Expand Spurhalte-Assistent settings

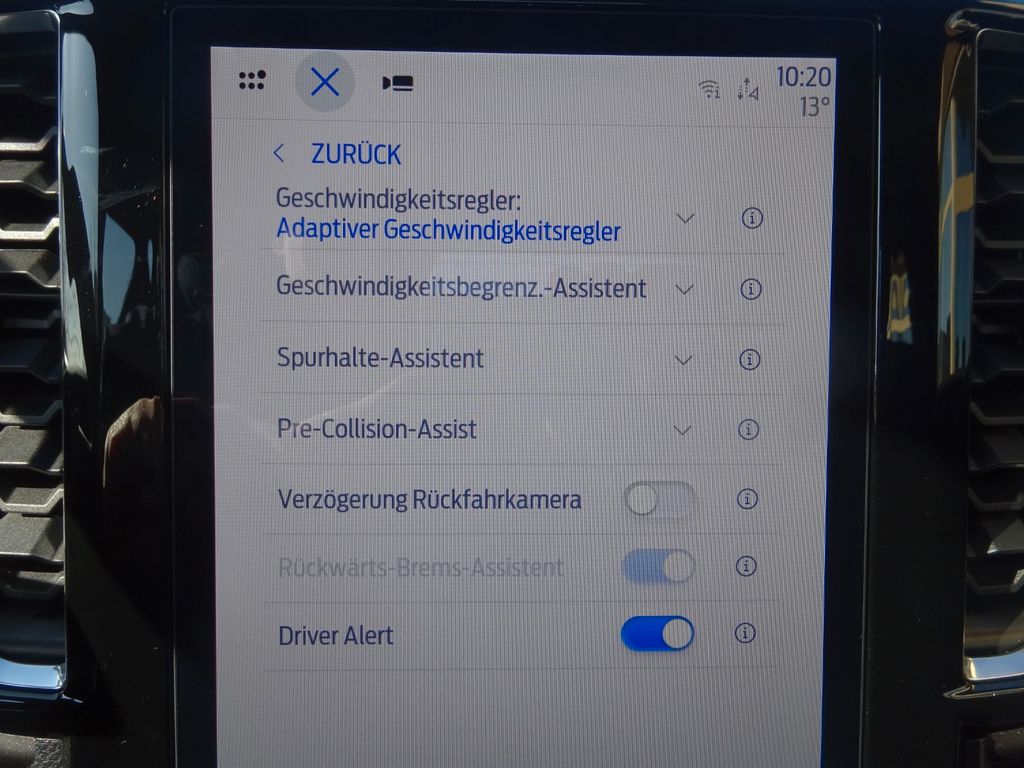coord(684,359)
